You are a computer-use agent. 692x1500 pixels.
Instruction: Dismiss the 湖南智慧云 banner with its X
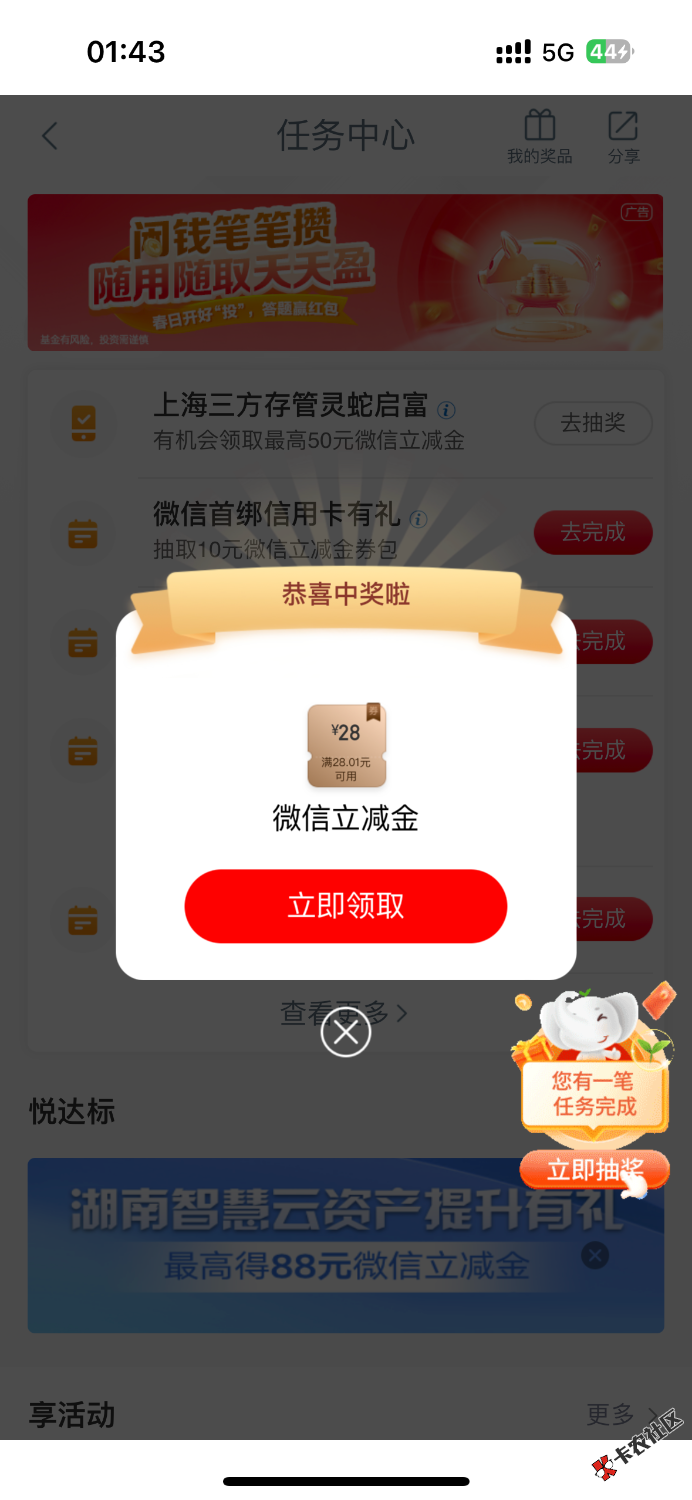595,1255
